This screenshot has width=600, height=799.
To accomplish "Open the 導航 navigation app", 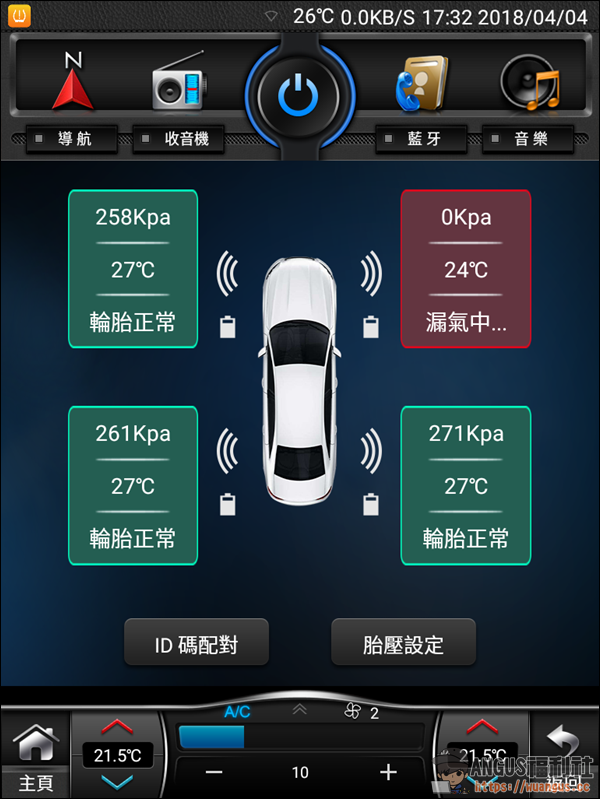I will [73, 85].
